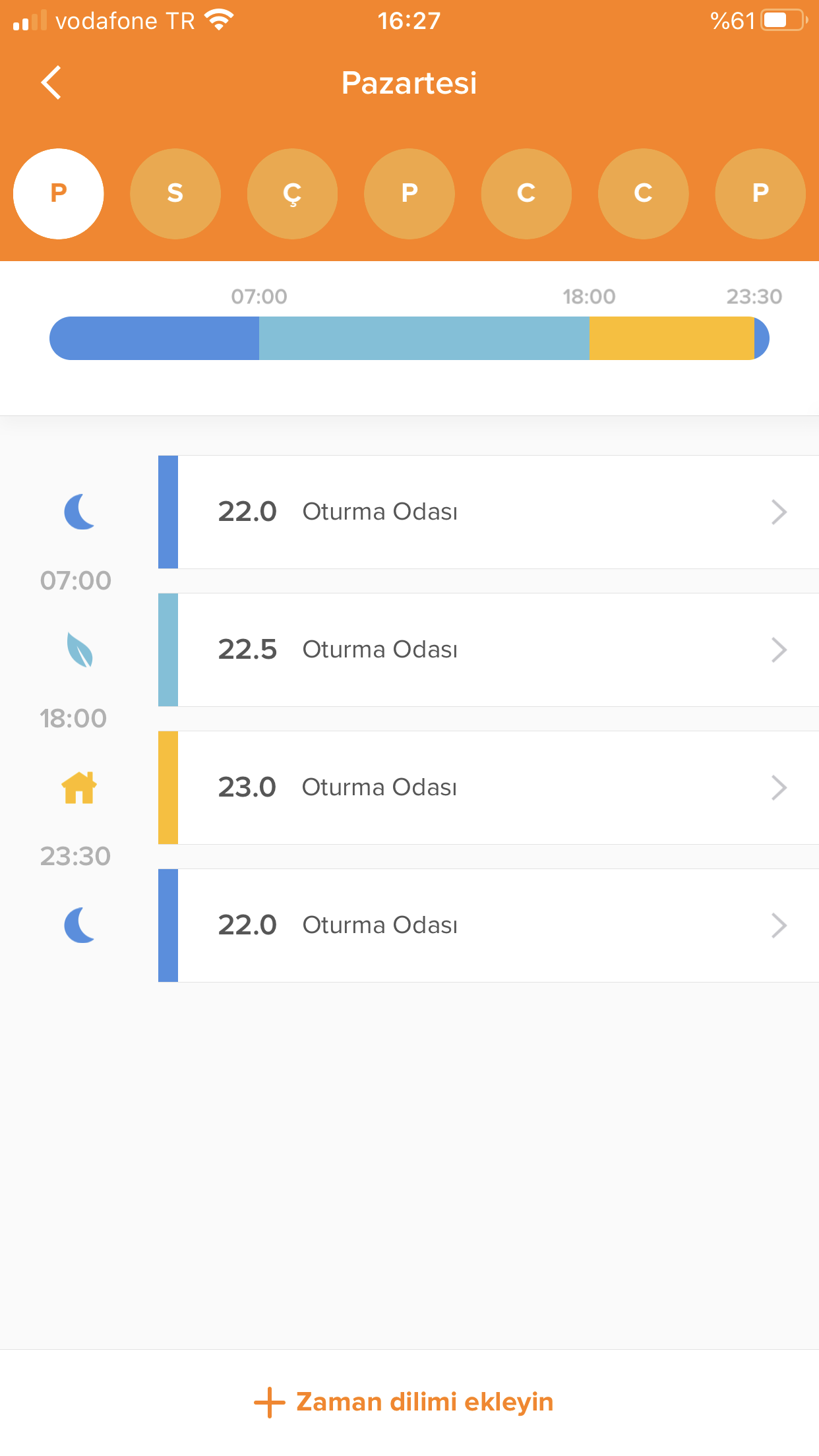
Task: Switch to the Çarşamba (Ç) day
Action: coord(292,193)
